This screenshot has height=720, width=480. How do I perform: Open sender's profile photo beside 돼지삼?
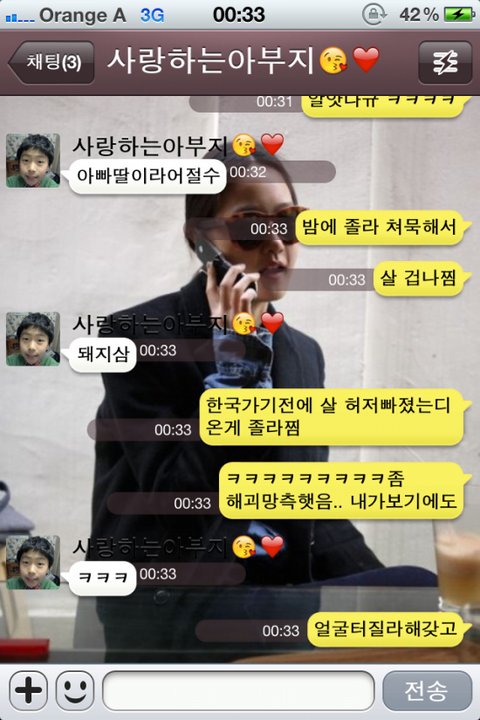[x=33, y=339]
